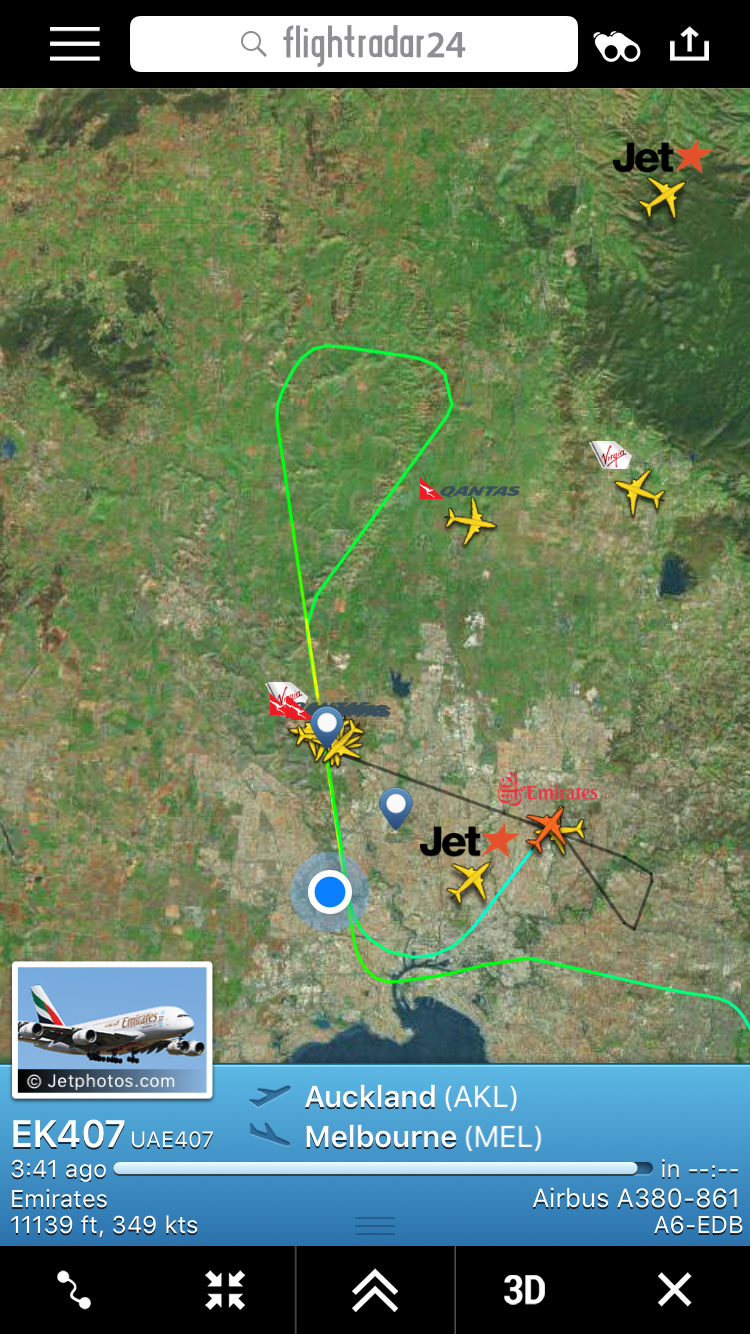Tap the flightradar24 search box

click(354, 45)
